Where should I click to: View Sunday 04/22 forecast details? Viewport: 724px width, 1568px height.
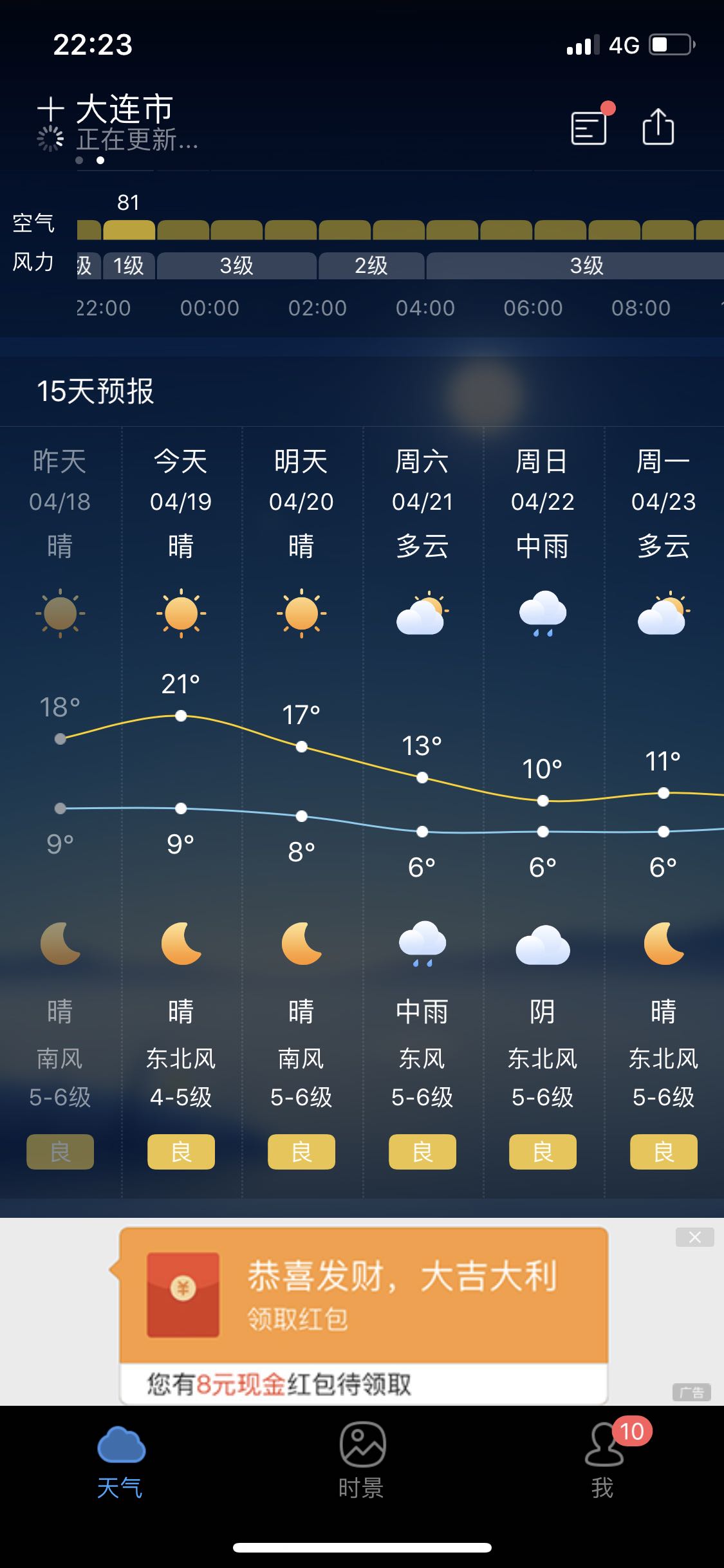(x=543, y=811)
